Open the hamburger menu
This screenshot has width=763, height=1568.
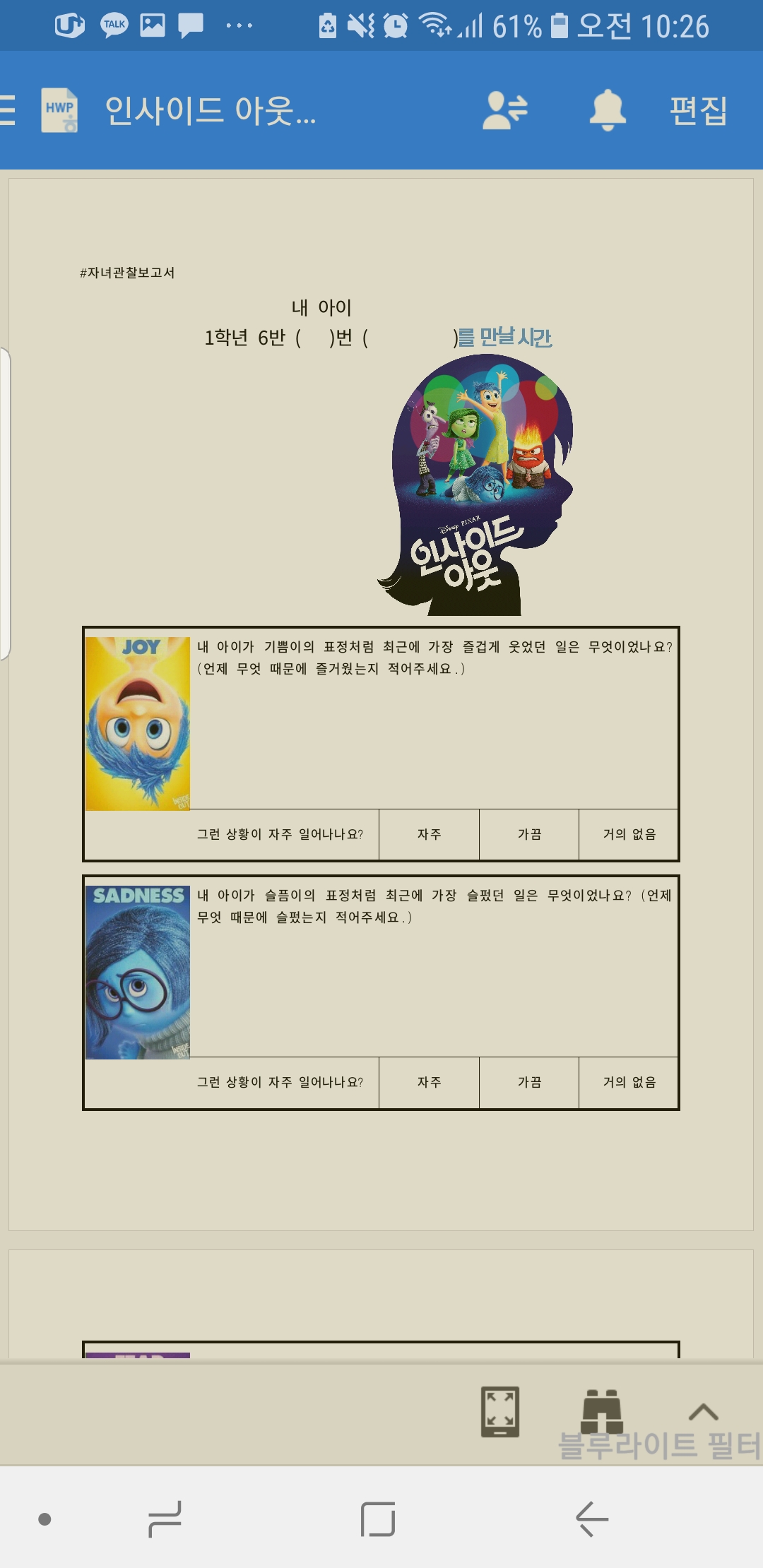[x=8, y=110]
